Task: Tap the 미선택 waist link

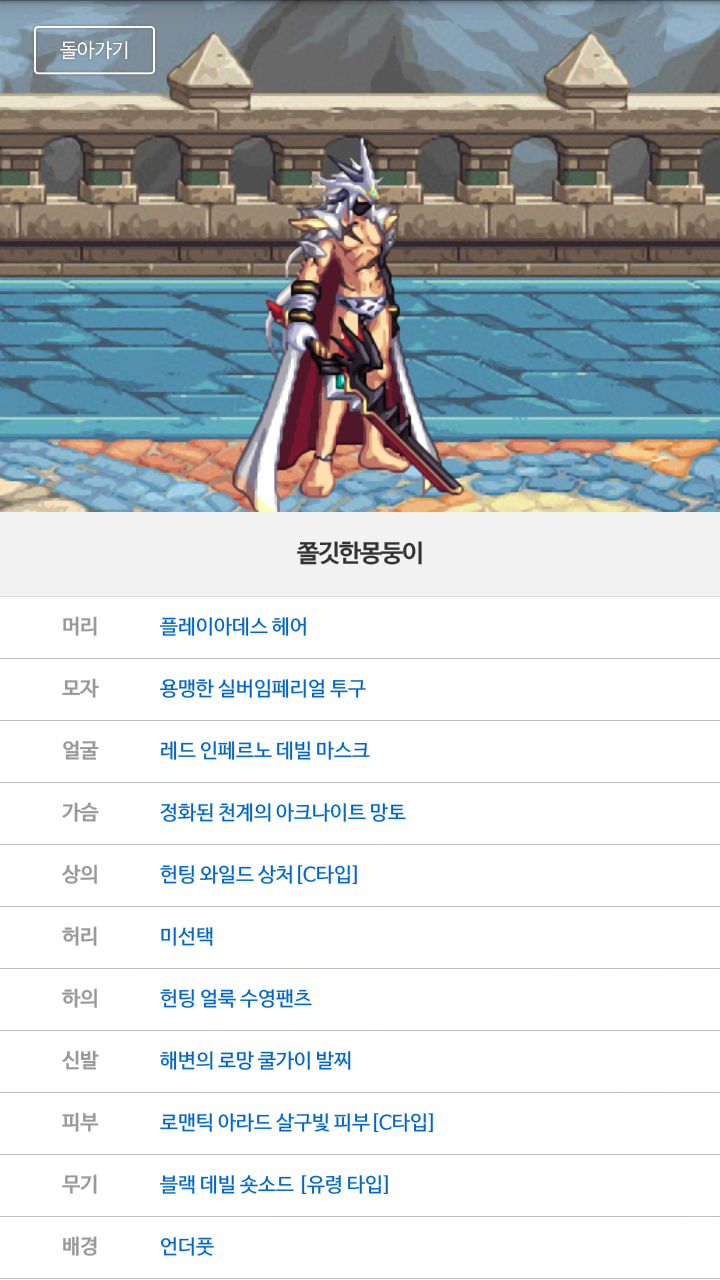Action: 187,937
